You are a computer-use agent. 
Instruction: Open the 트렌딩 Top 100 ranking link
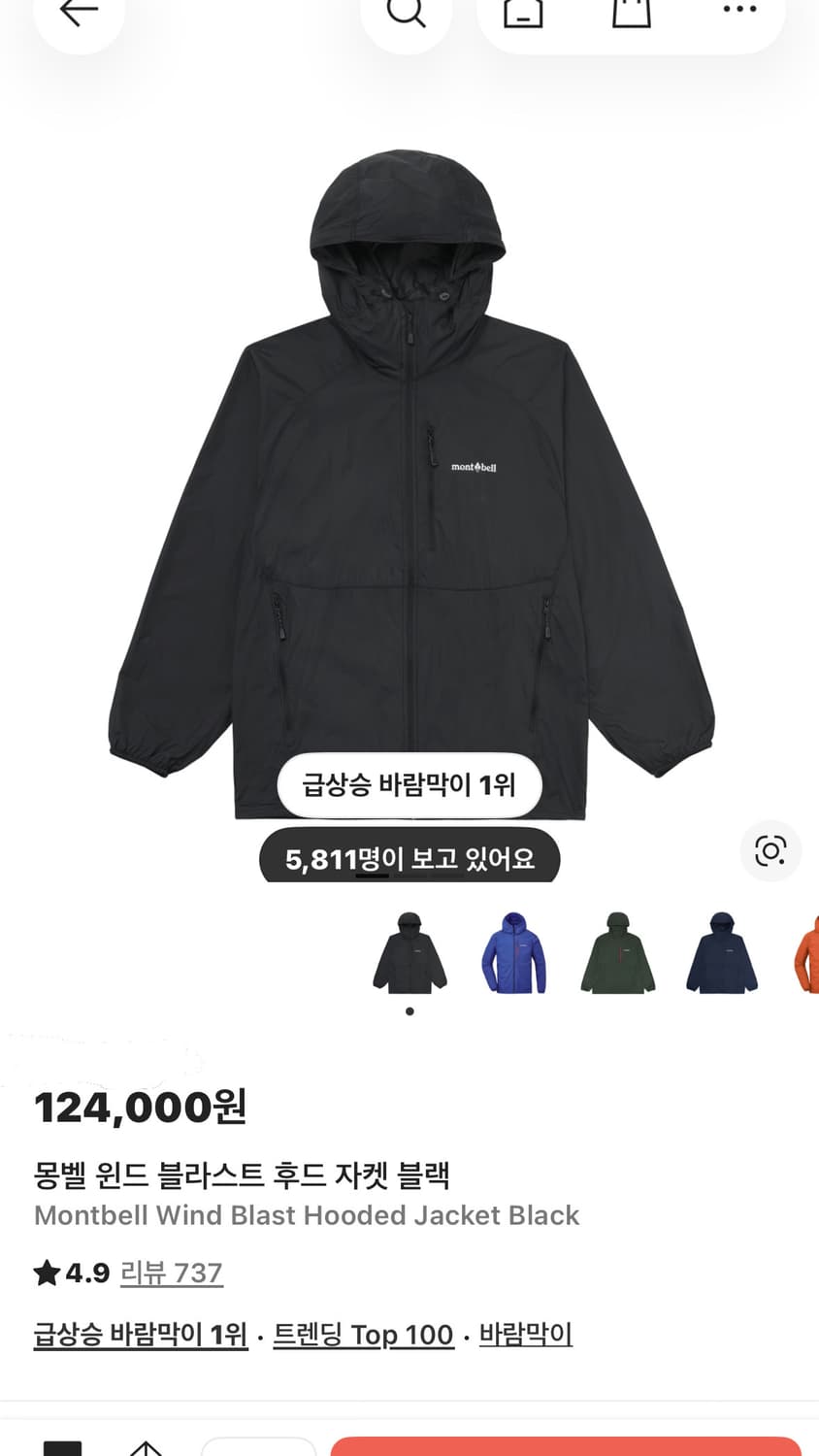(363, 1335)
